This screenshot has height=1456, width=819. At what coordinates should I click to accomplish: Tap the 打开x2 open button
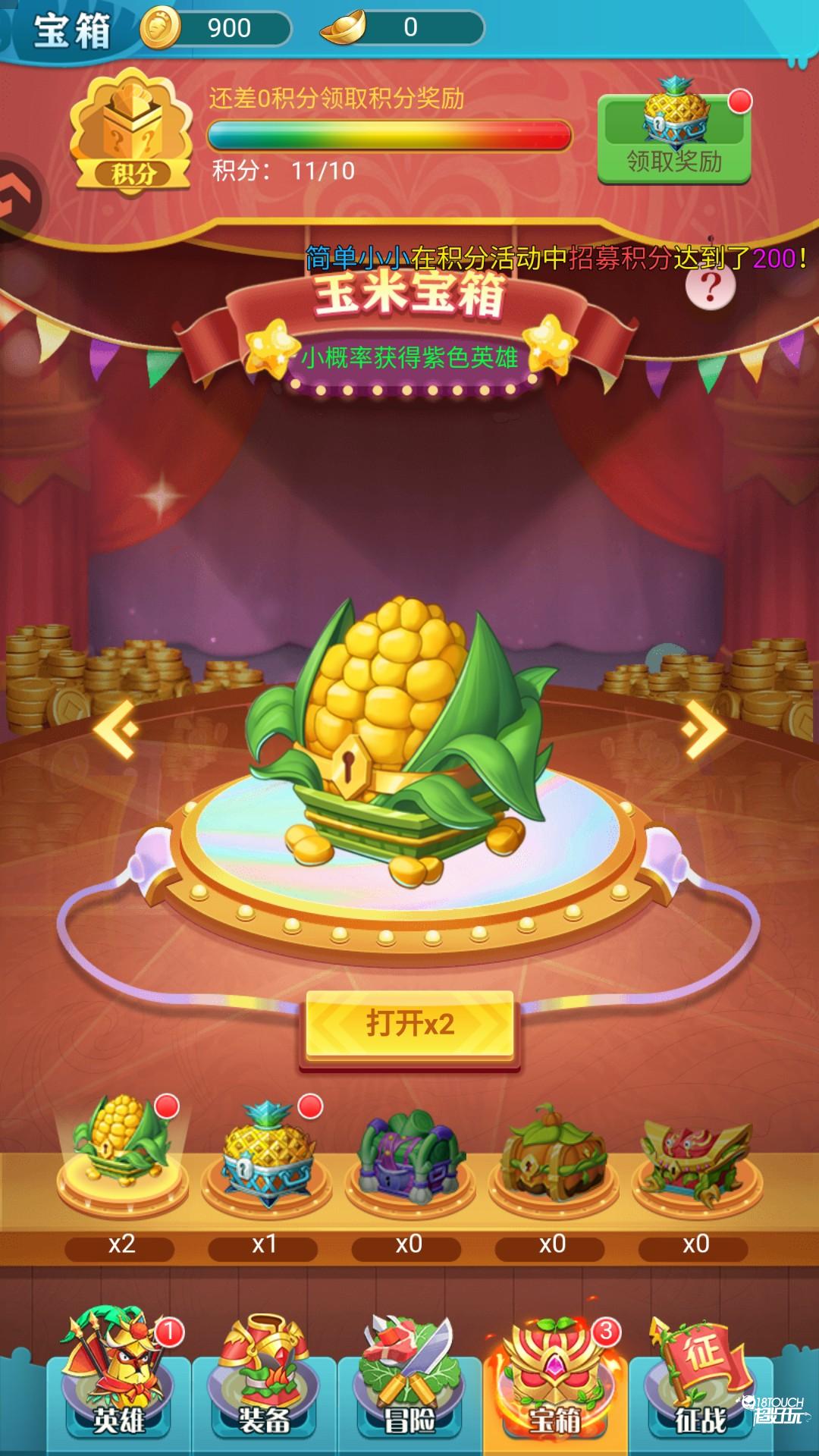409,1025
